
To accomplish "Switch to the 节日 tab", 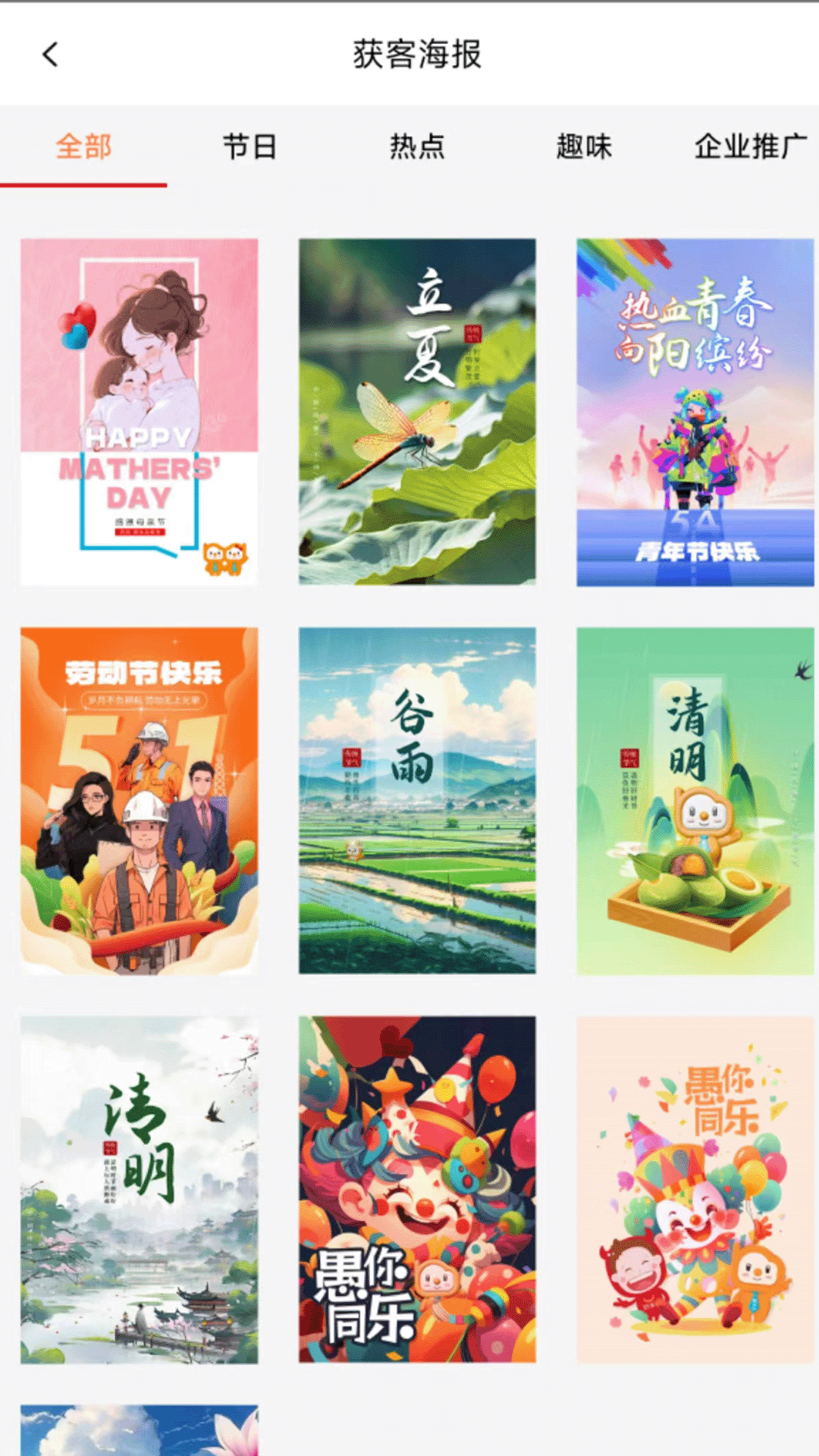I will (x=250, y=147).
